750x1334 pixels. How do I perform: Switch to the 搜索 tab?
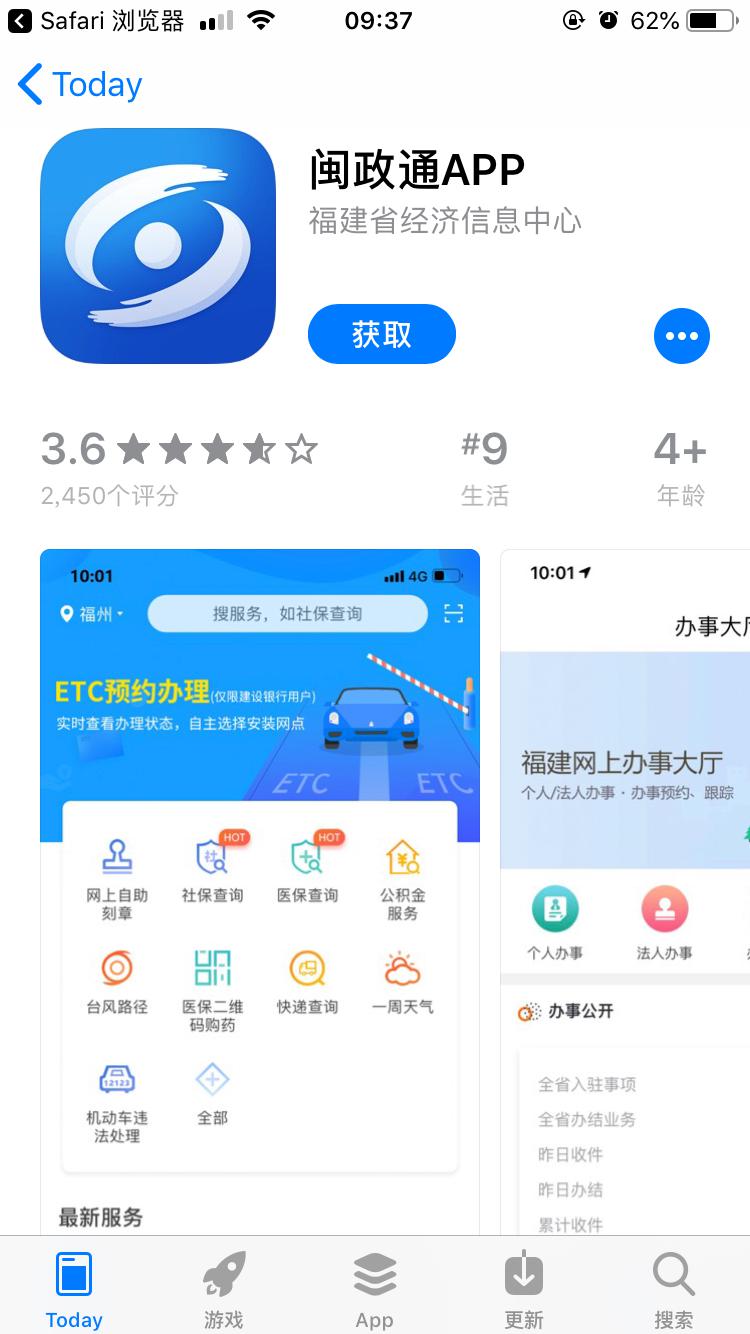pos(673,1290)
